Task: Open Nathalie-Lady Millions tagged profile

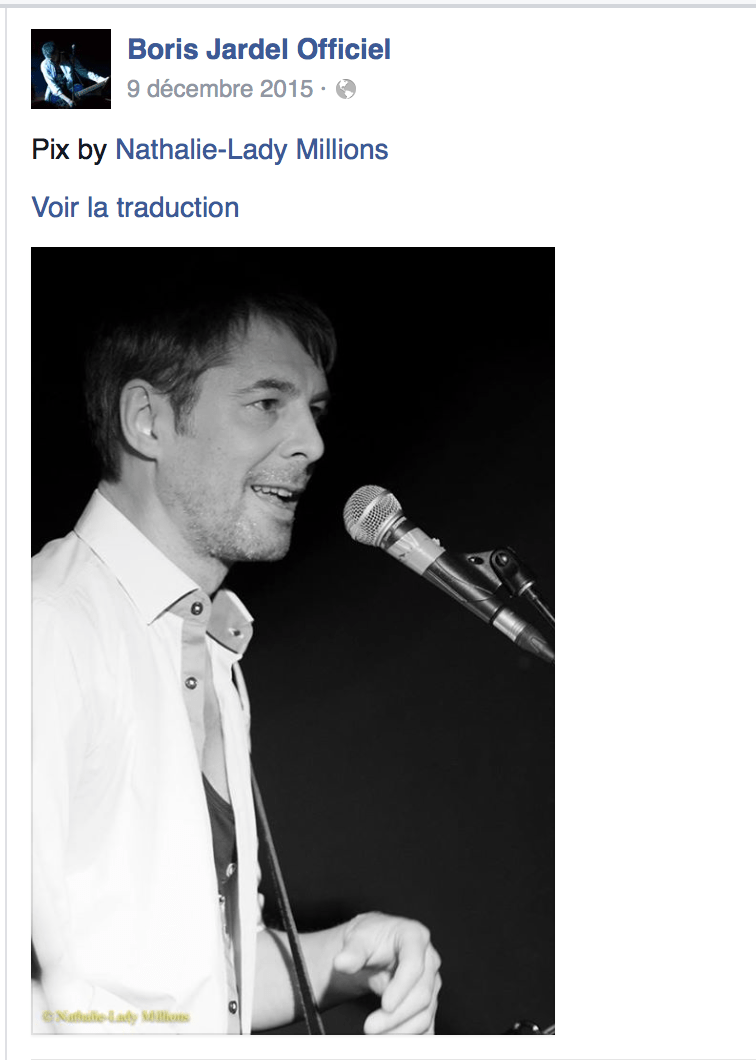Action: point(252,150)
